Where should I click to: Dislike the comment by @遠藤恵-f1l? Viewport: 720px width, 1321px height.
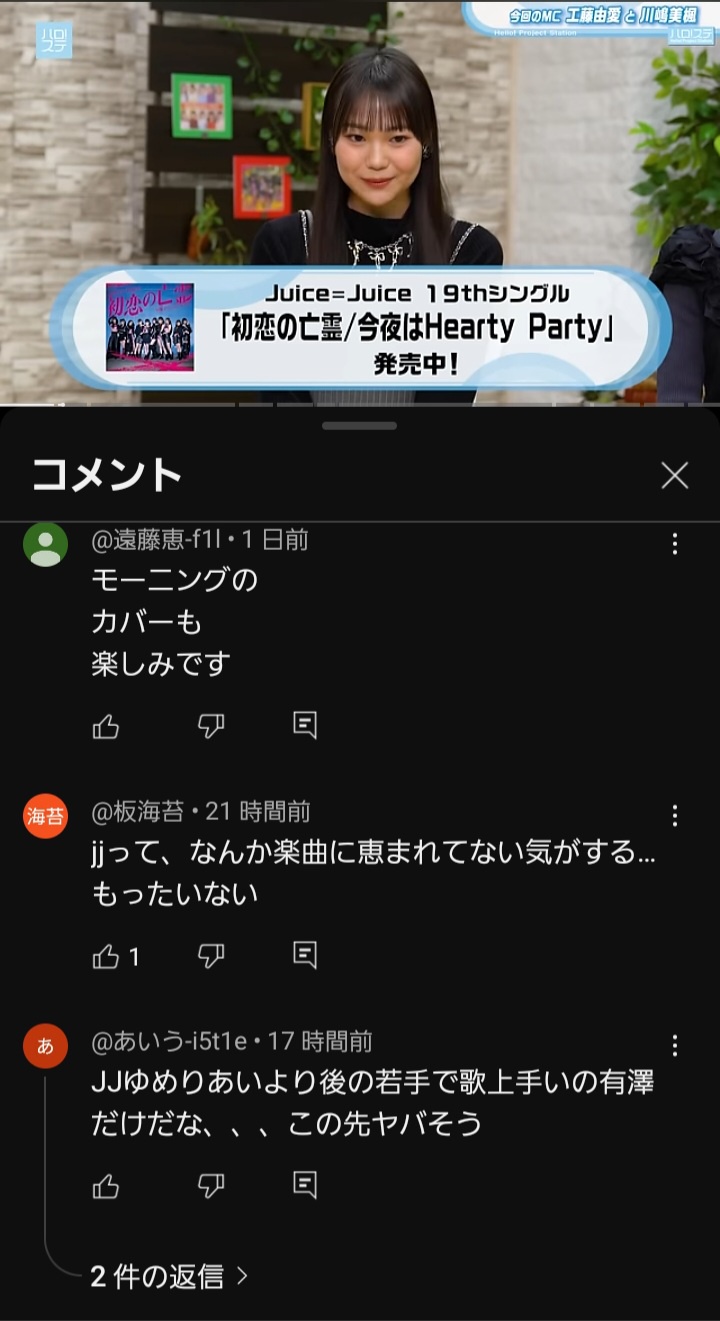[x=211, y=726]
